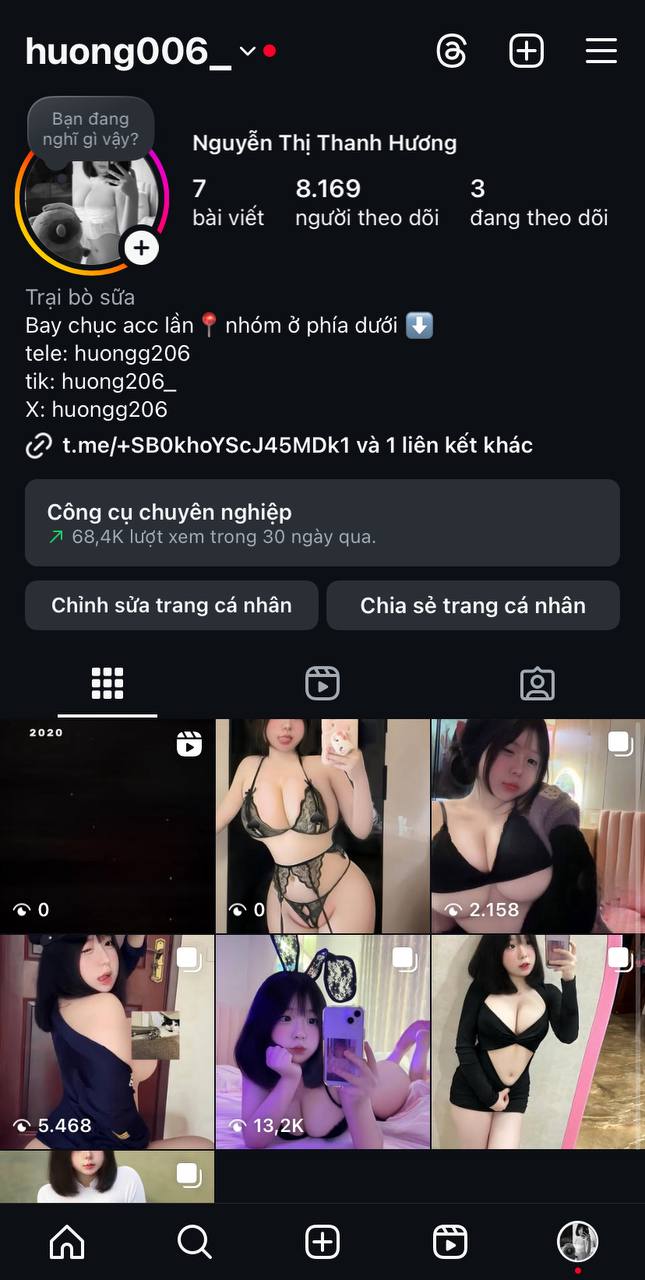Switch to the tagged photos tab
The width and height of the screenshot is (645, 1280).
(x=537, y=684)
